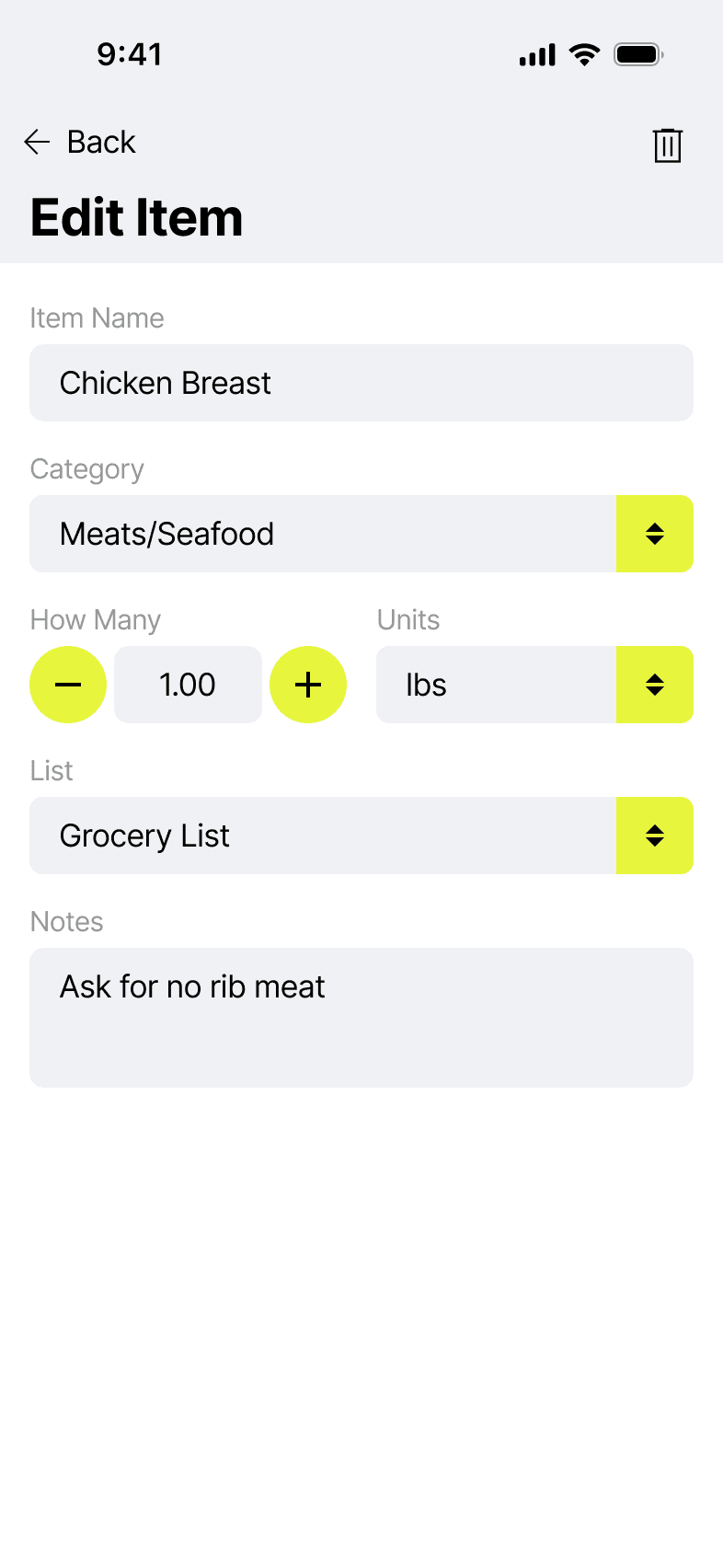This screenshot has width=723, height=1568.
Task: Go back using the Back arrow
Action: 38,142
